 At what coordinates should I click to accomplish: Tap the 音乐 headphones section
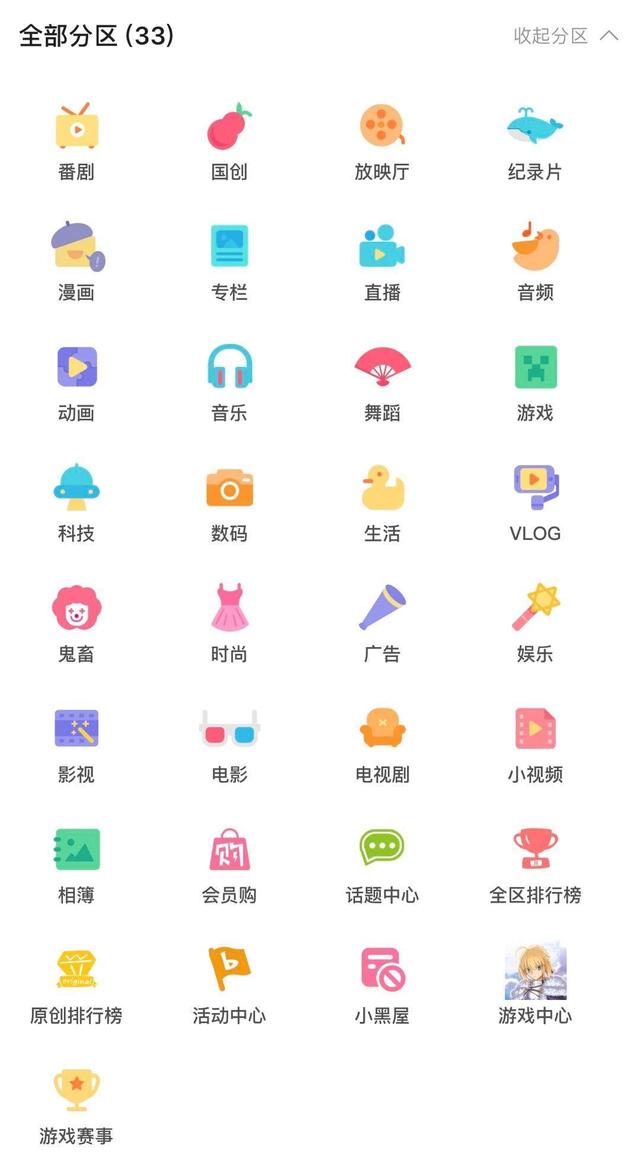(229, 381)
